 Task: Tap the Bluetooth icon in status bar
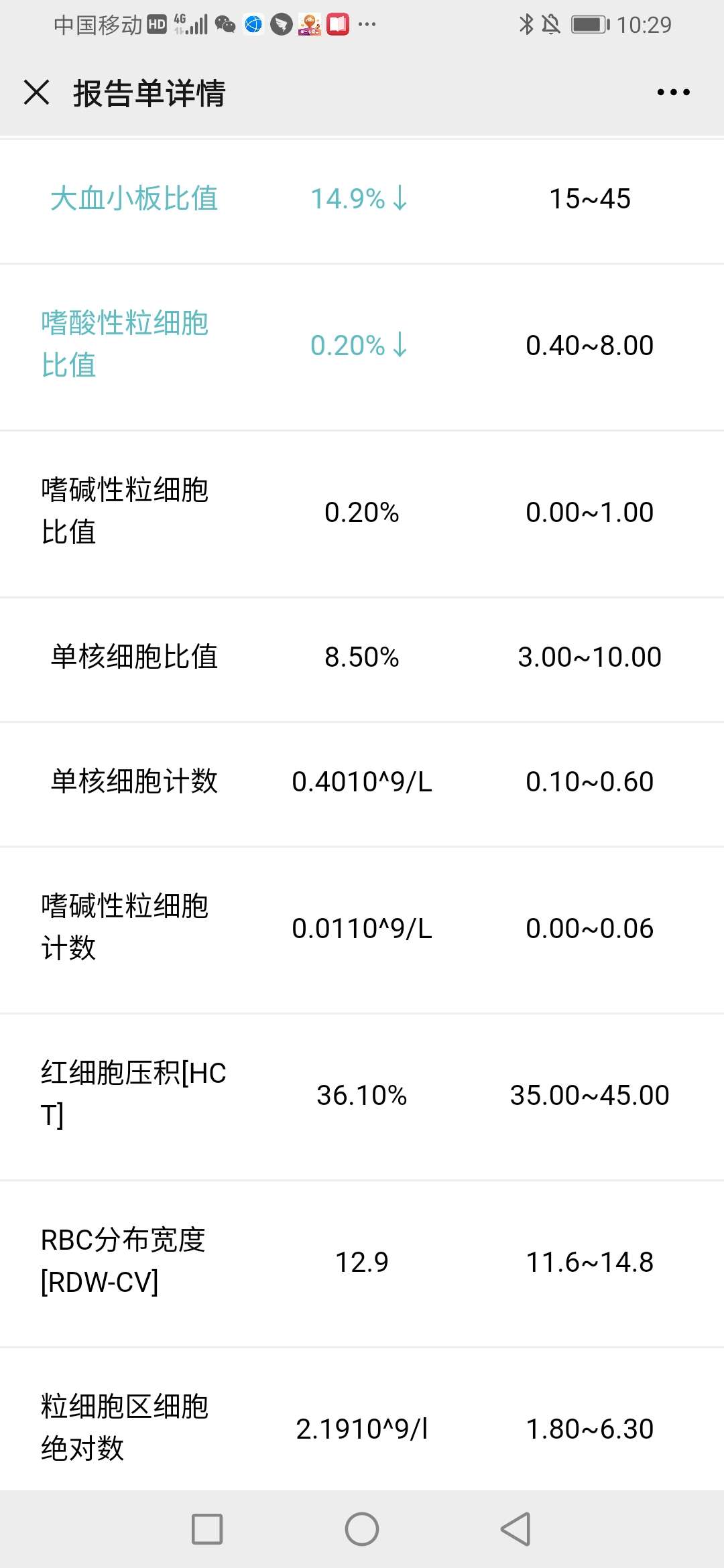coord(526,23)
